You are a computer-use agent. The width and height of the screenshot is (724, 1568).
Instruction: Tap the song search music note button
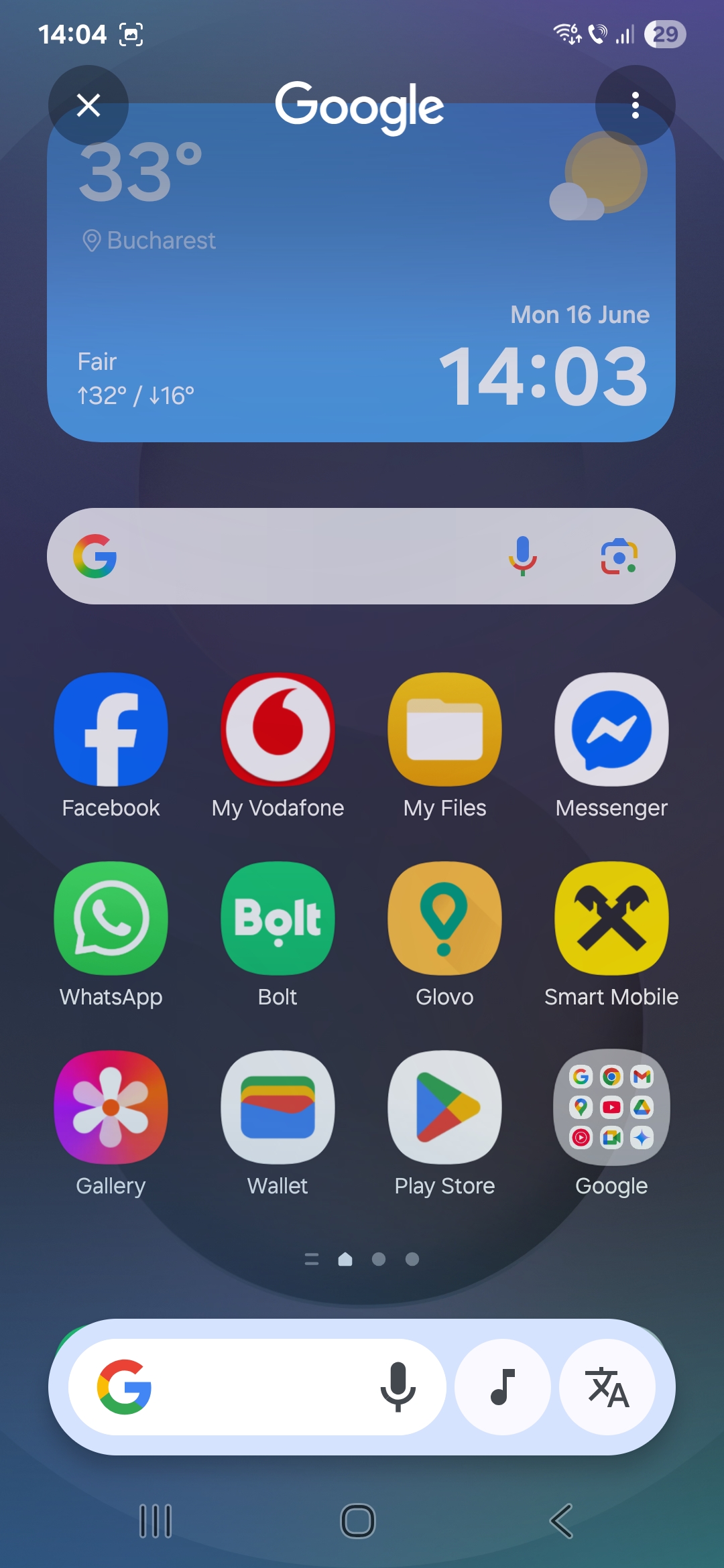click(x=503, y=1387)
